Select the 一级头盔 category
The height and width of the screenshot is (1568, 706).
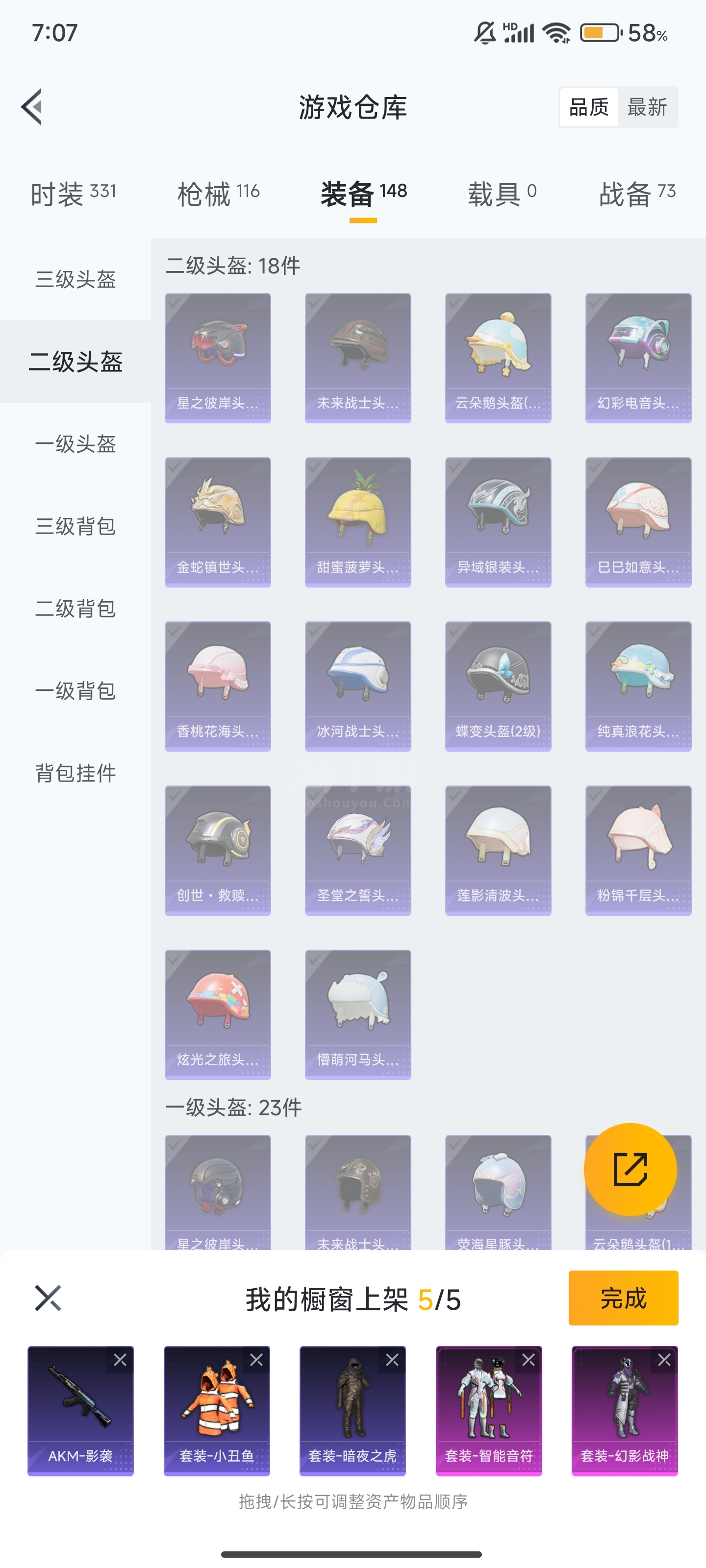[76, 444]
